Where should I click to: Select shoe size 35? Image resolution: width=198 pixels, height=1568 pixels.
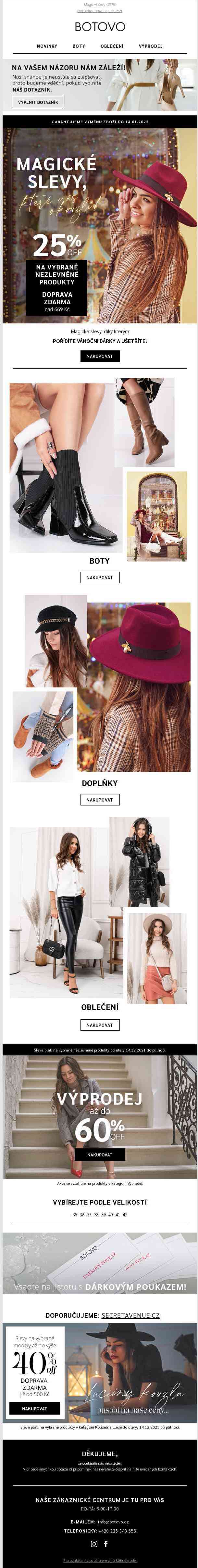coord(75,1214)
